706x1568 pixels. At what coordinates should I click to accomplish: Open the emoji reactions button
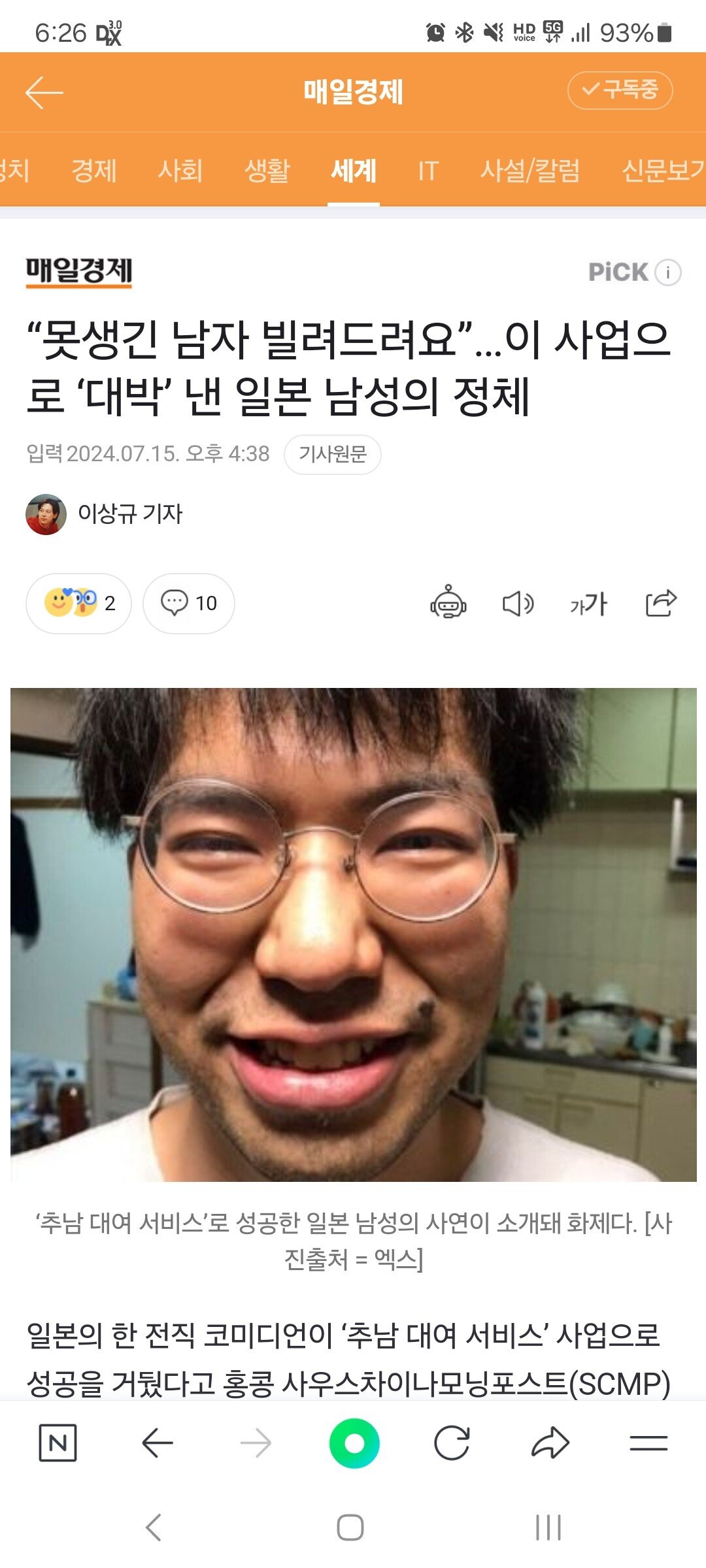click(78, 603)
